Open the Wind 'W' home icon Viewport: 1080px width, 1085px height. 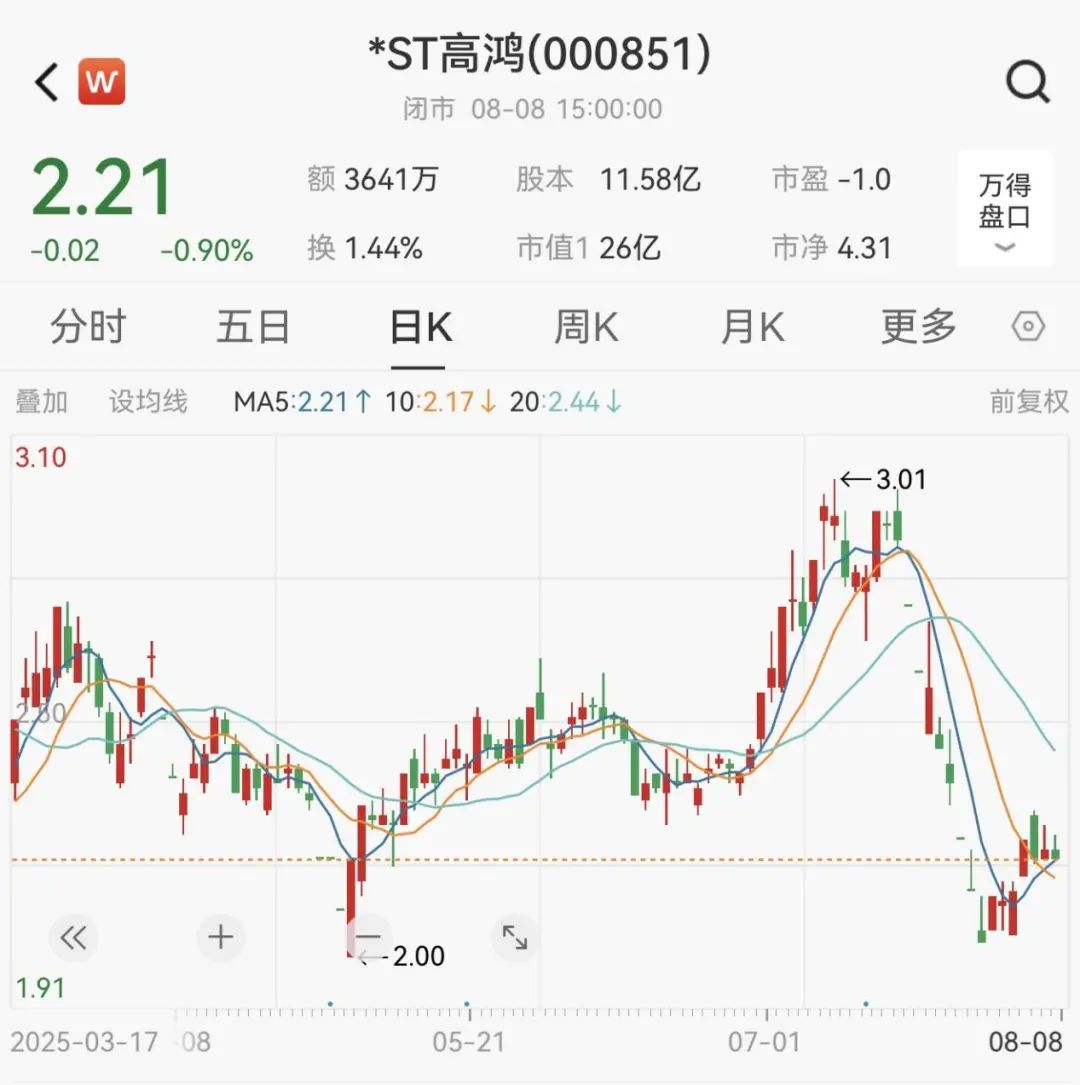coord(100,80)
